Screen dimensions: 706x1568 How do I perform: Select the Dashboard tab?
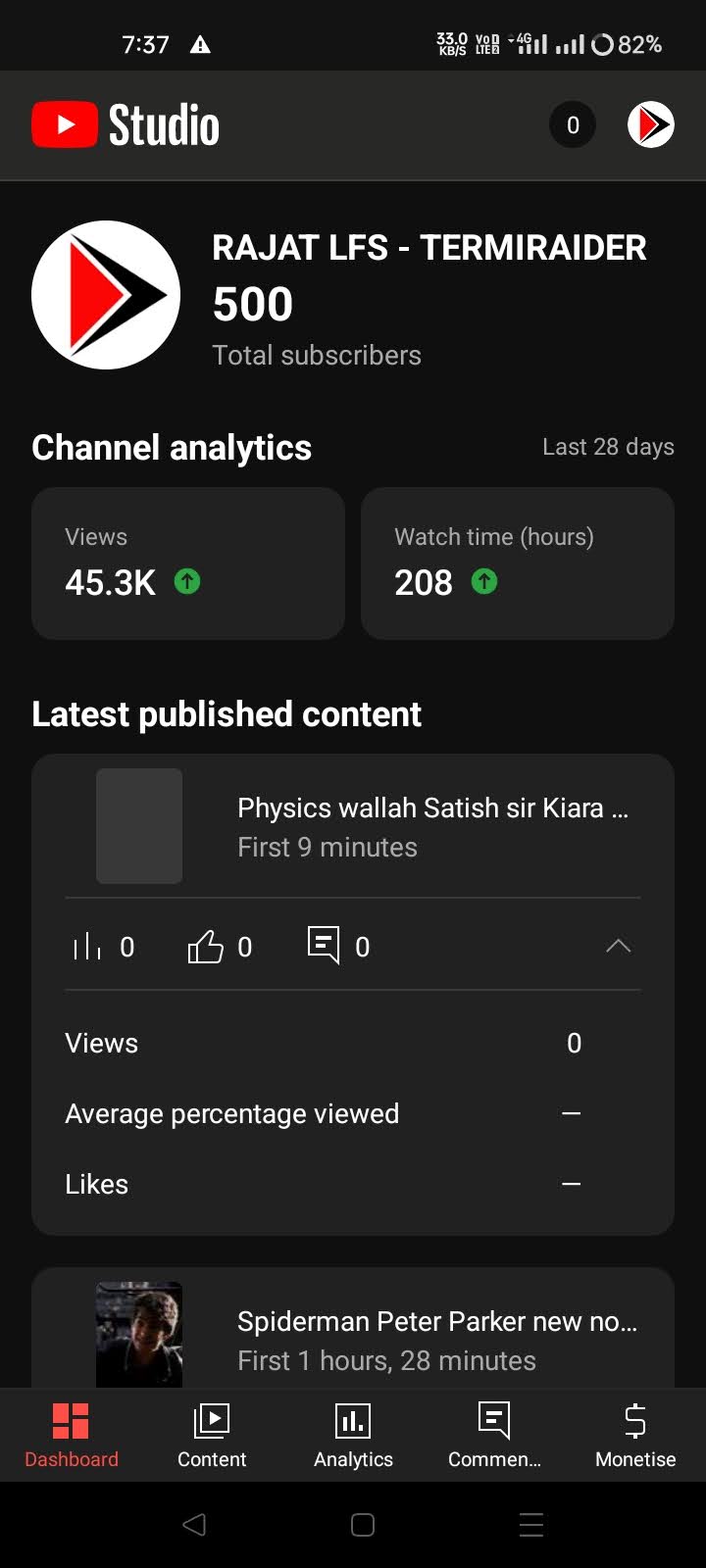71,1436
